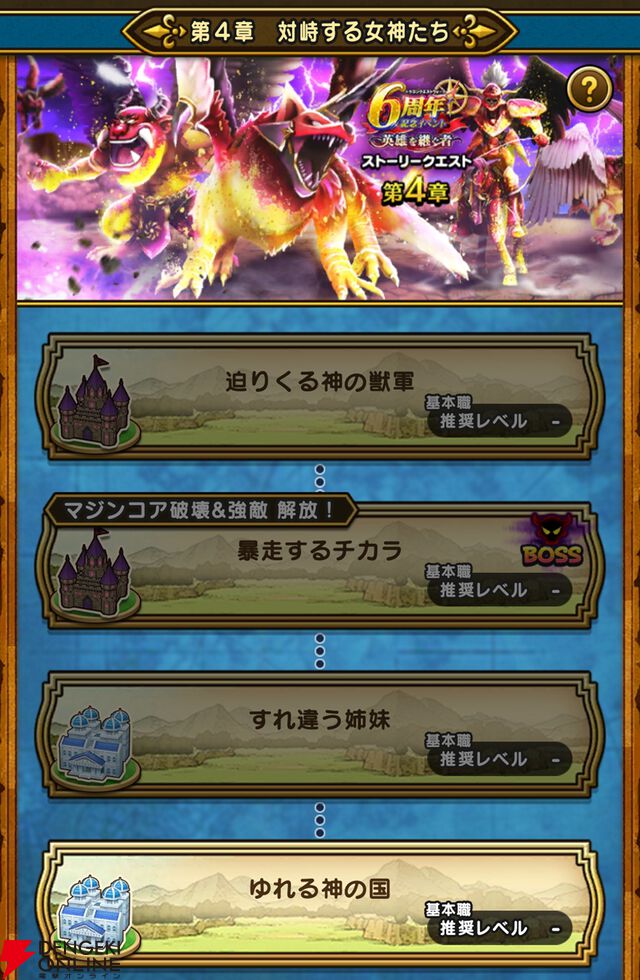Choose the quest ゆれる神の国
The image size is (640, 980).
point(320,905)
